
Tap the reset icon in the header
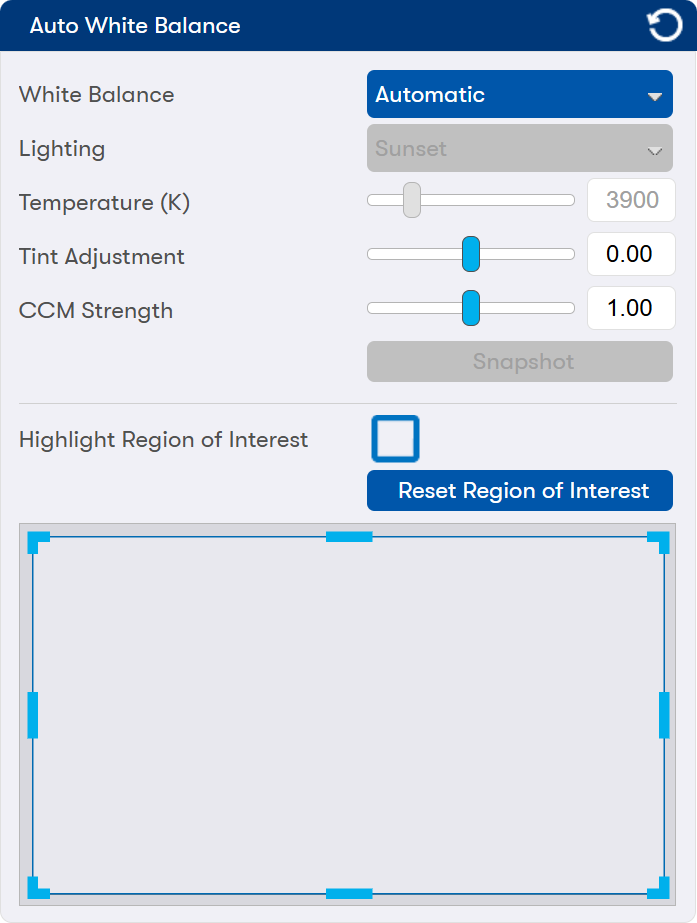[665, 25]
